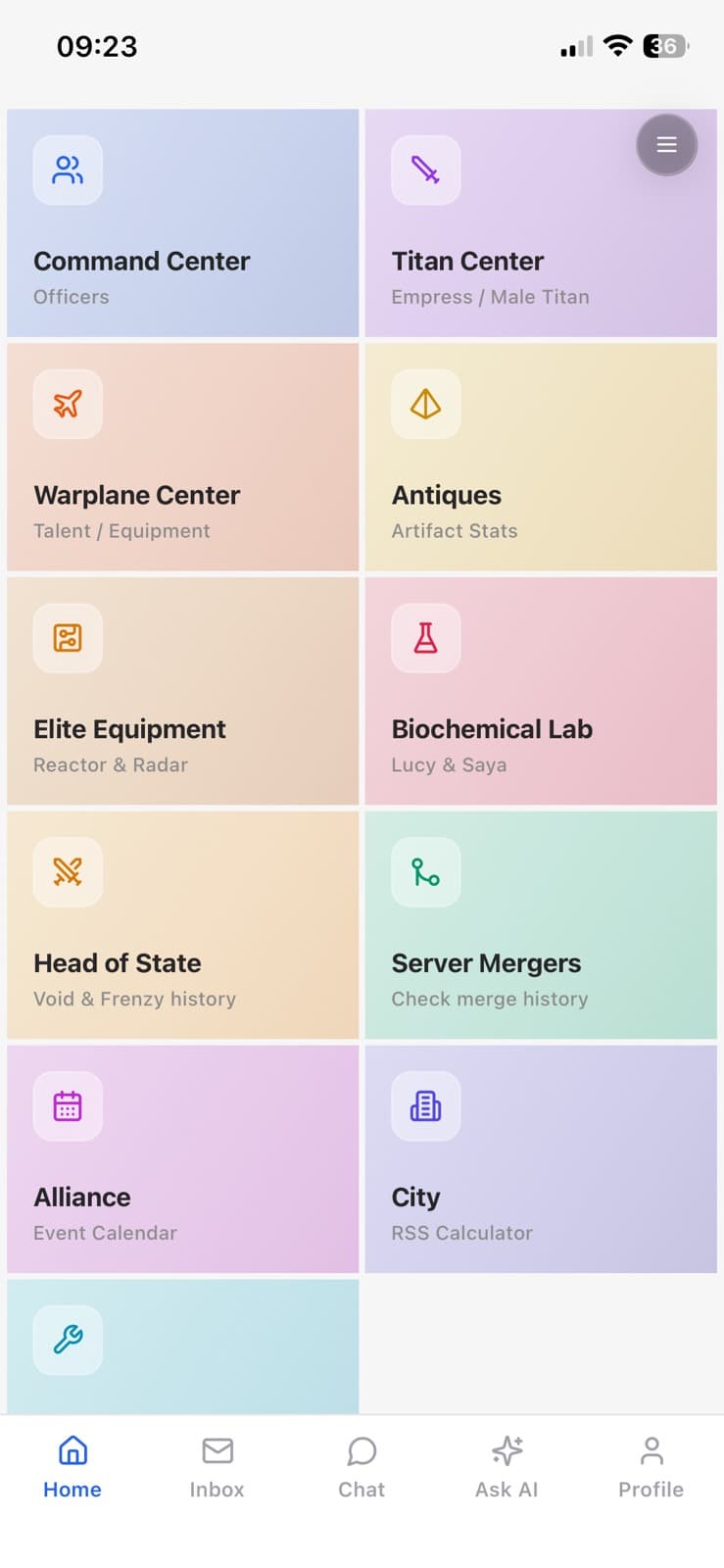This screenshot has height=1568, width=724.
Task: Open the Biochemical Lab Lucy and Saya card
Action: point(540,691)
